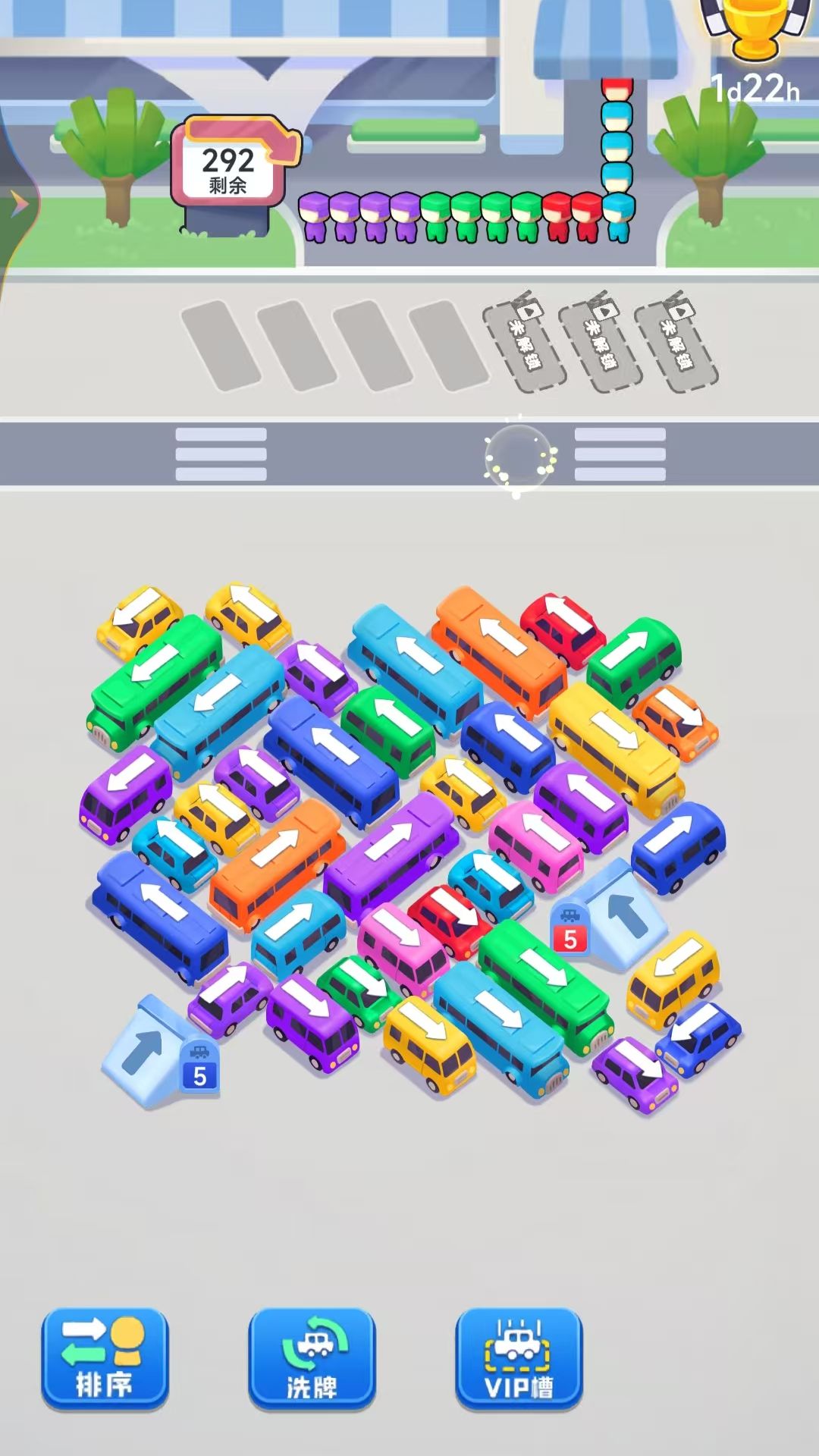This screenshot has height=1456, width=819.
Task: Dispatch the long yellow bus
Action: (x=616, y=747)
